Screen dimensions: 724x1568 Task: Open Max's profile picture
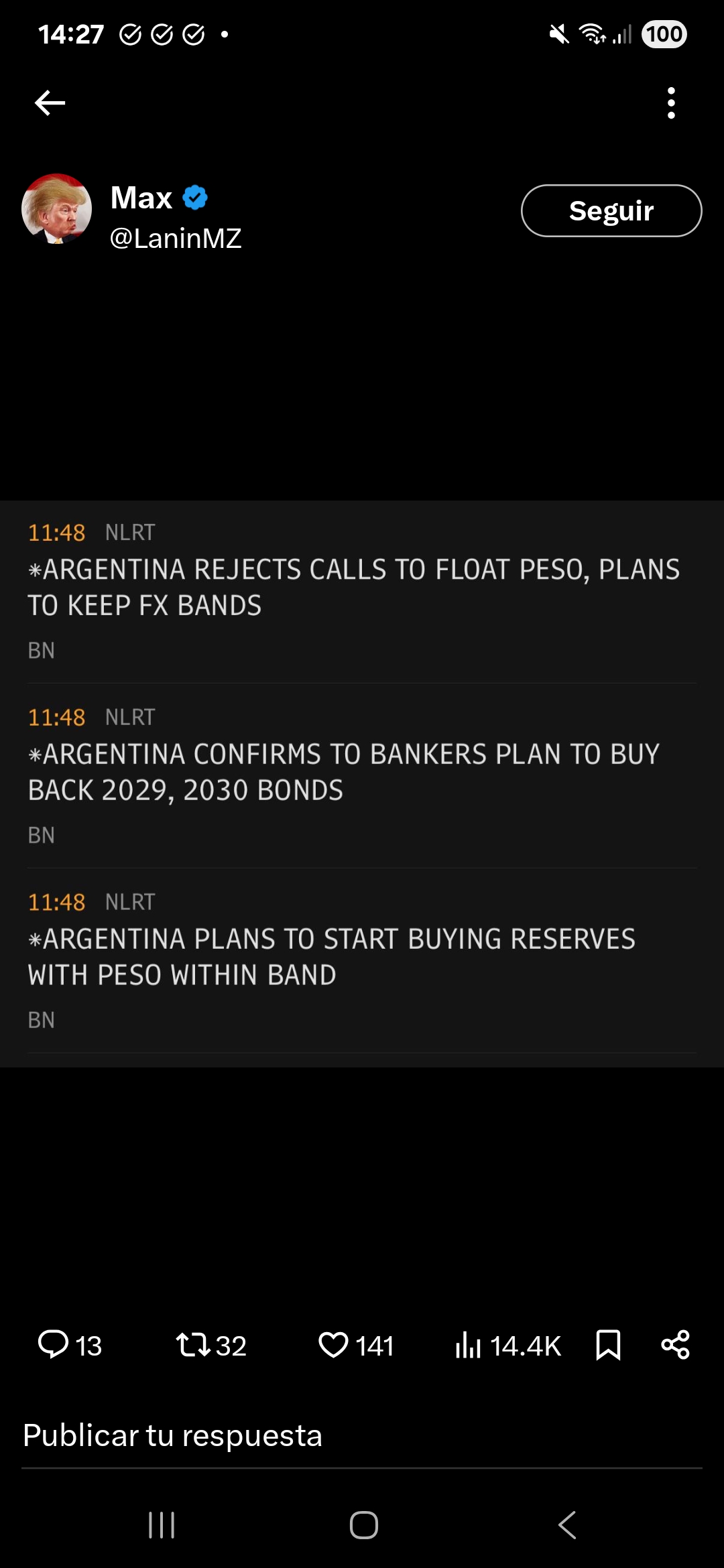57,209
